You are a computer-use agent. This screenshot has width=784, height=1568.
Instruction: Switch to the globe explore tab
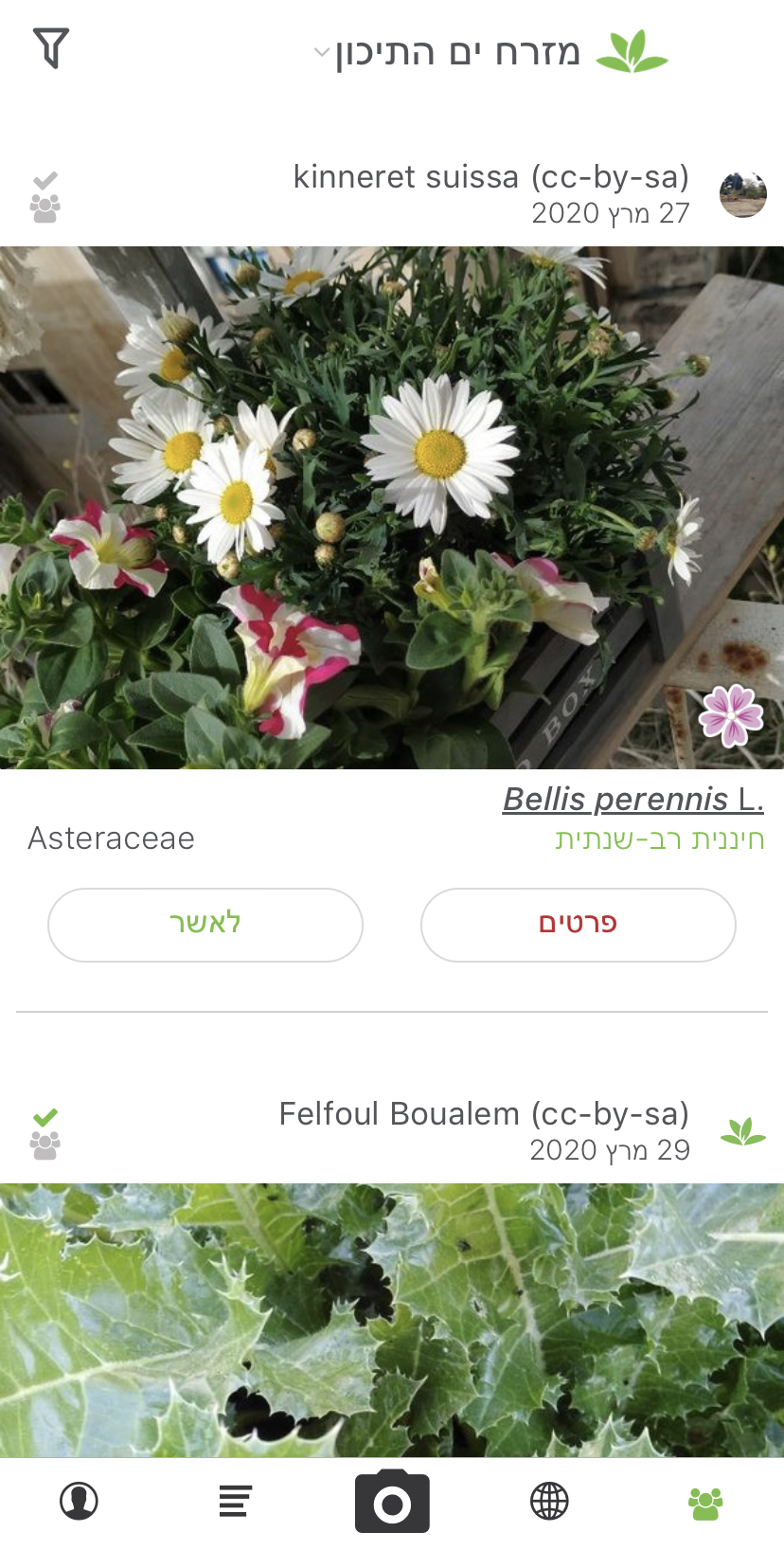click(549, 1501)
